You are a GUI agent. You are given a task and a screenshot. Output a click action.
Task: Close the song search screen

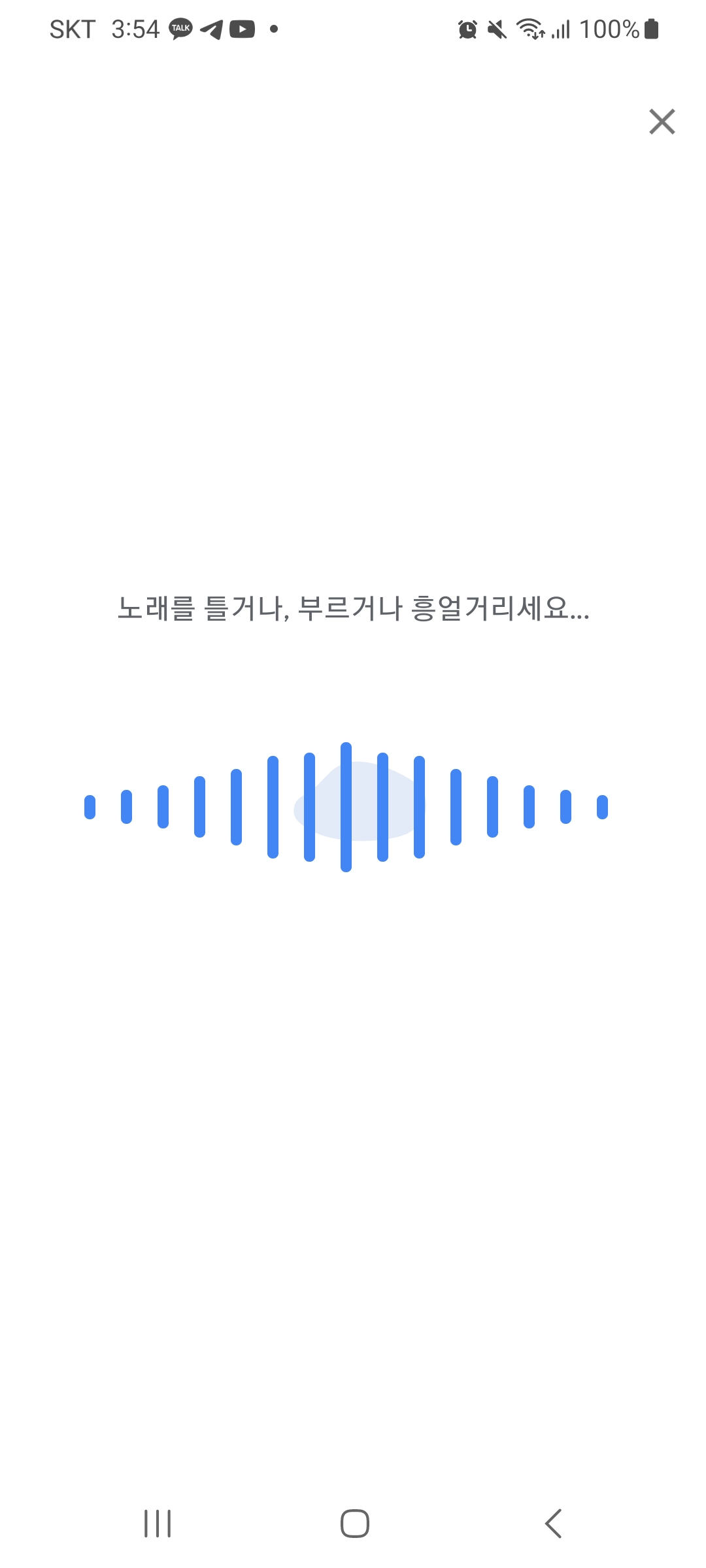[662, 122]
